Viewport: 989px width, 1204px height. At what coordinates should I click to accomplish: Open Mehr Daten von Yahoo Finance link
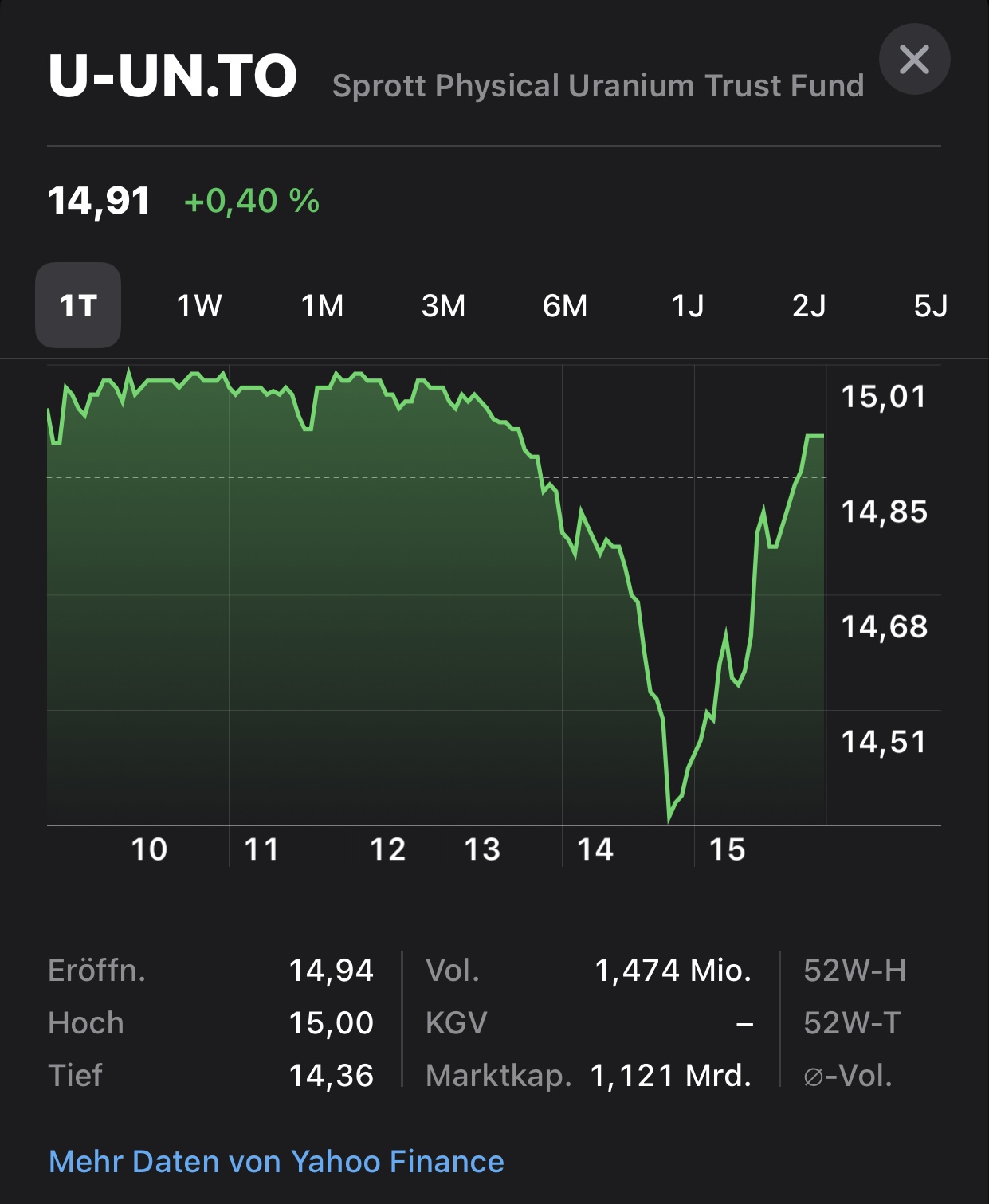pos(277,1161)
